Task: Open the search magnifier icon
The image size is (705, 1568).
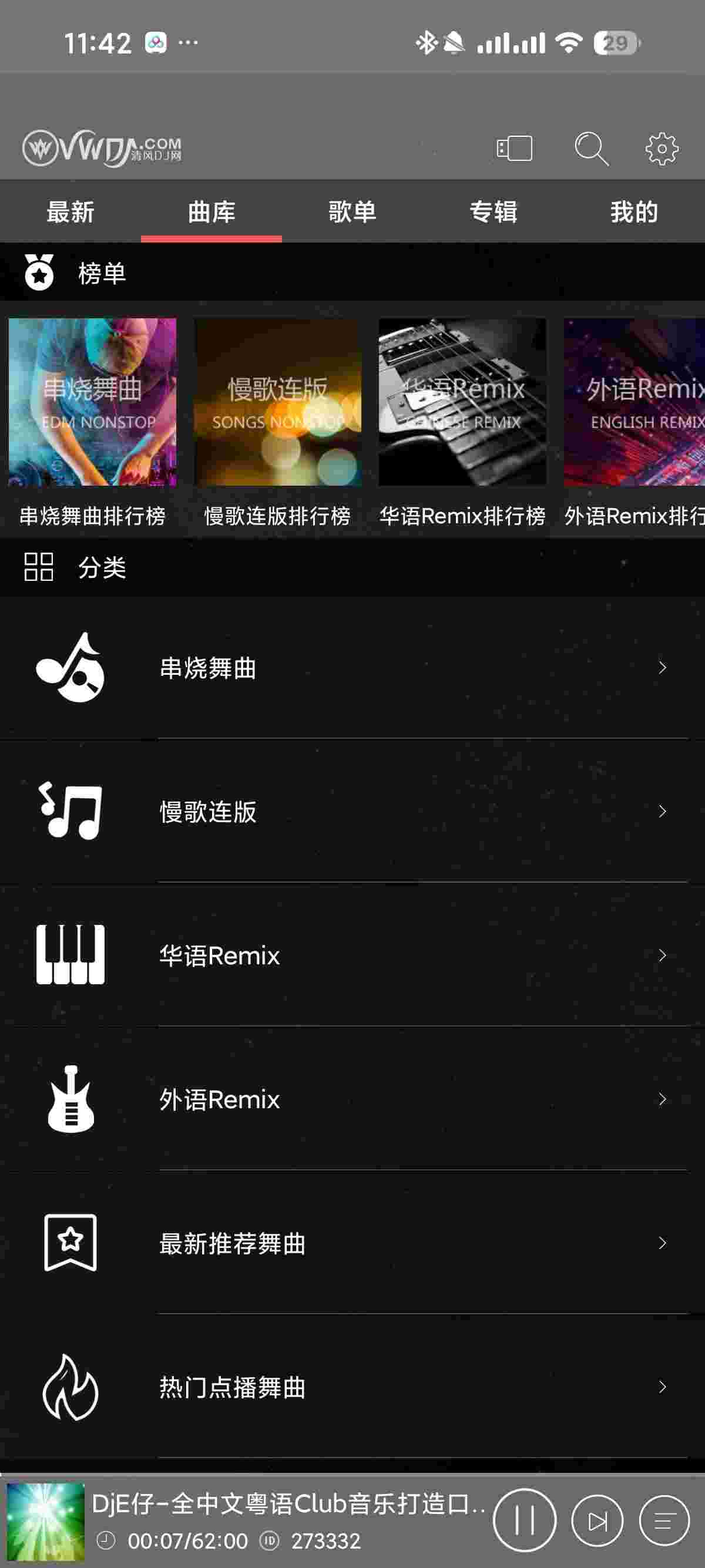Action: [590, 149]
